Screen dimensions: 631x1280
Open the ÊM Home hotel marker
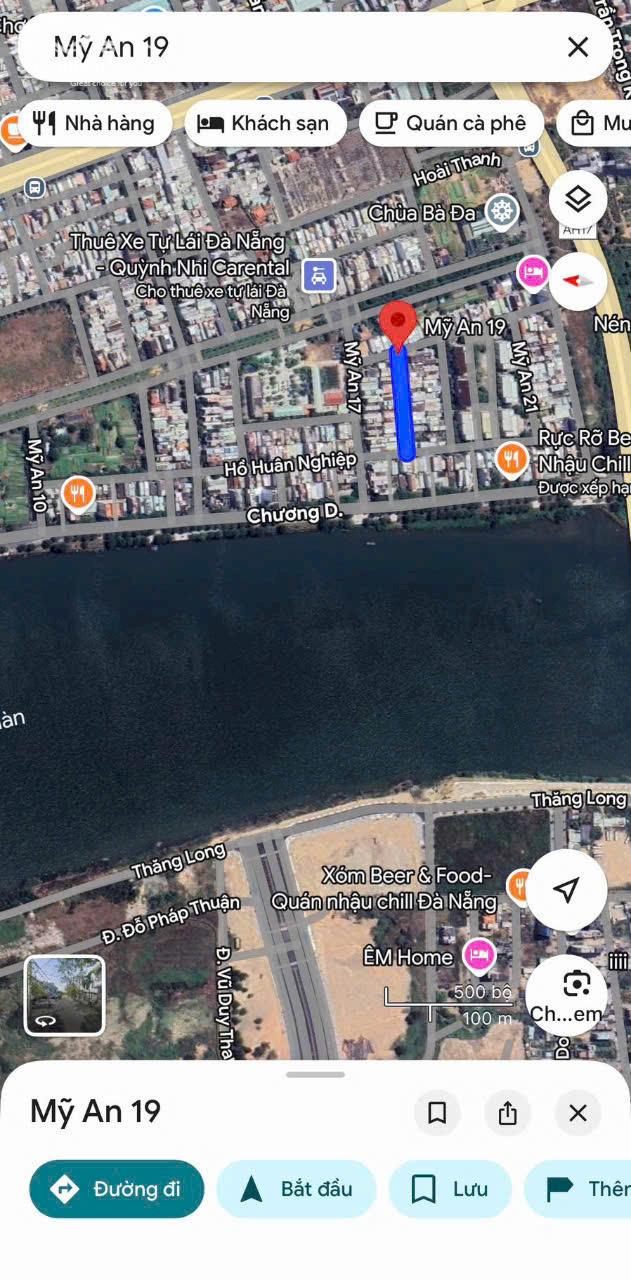pos(480,955)
